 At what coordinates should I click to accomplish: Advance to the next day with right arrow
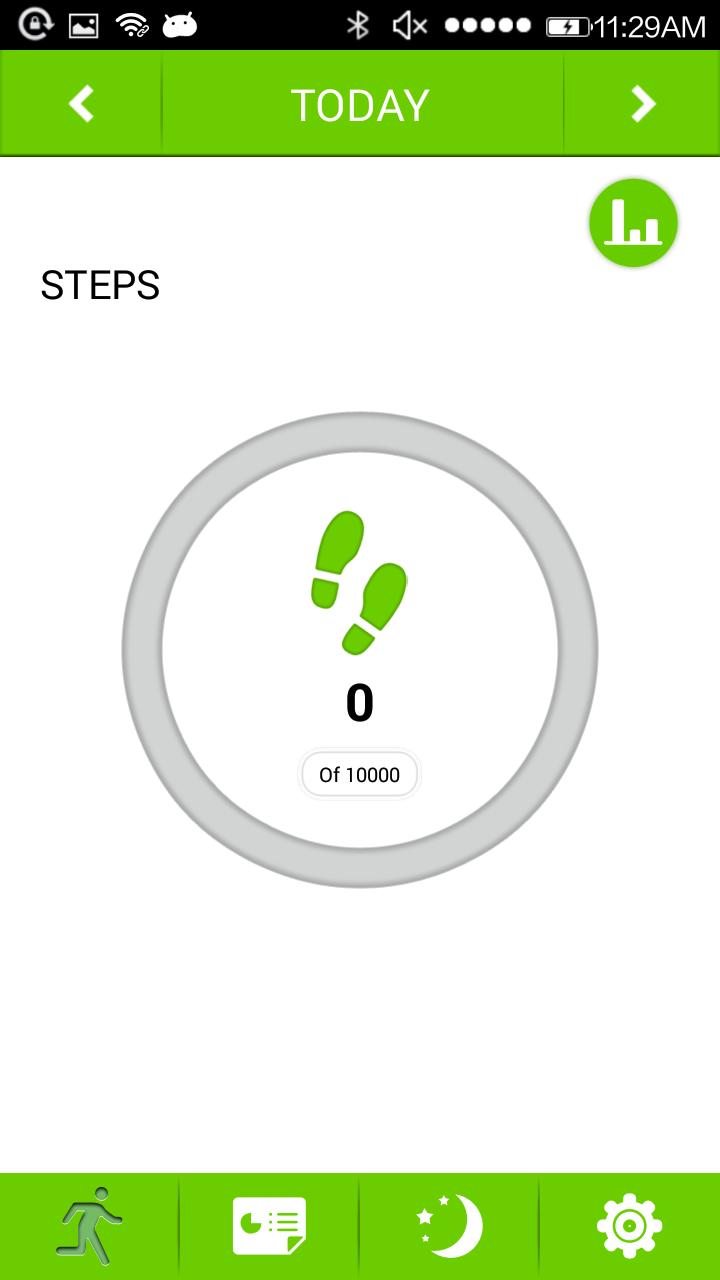(641, 103)
